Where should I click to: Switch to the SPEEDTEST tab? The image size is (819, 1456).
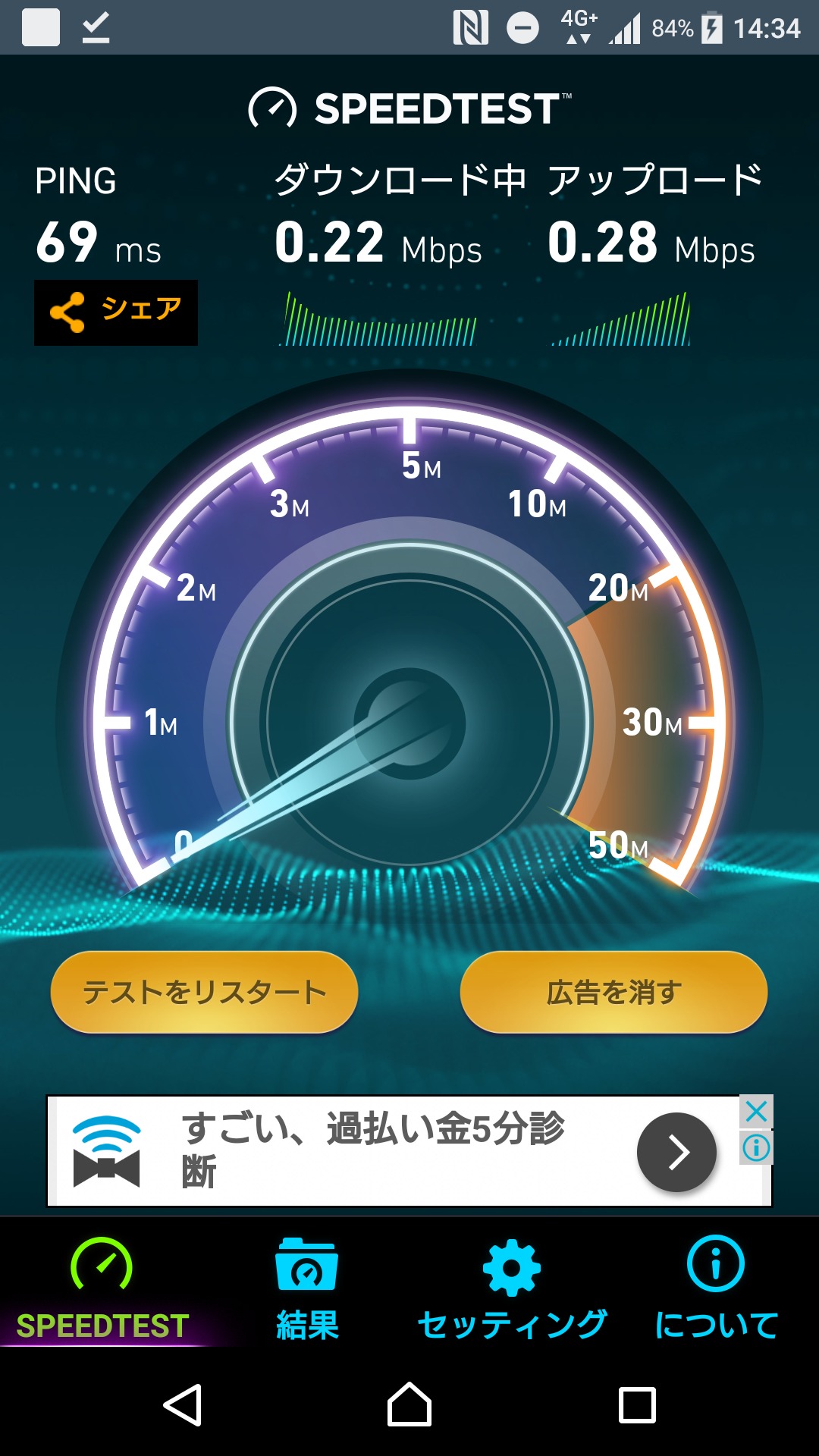102,1288
